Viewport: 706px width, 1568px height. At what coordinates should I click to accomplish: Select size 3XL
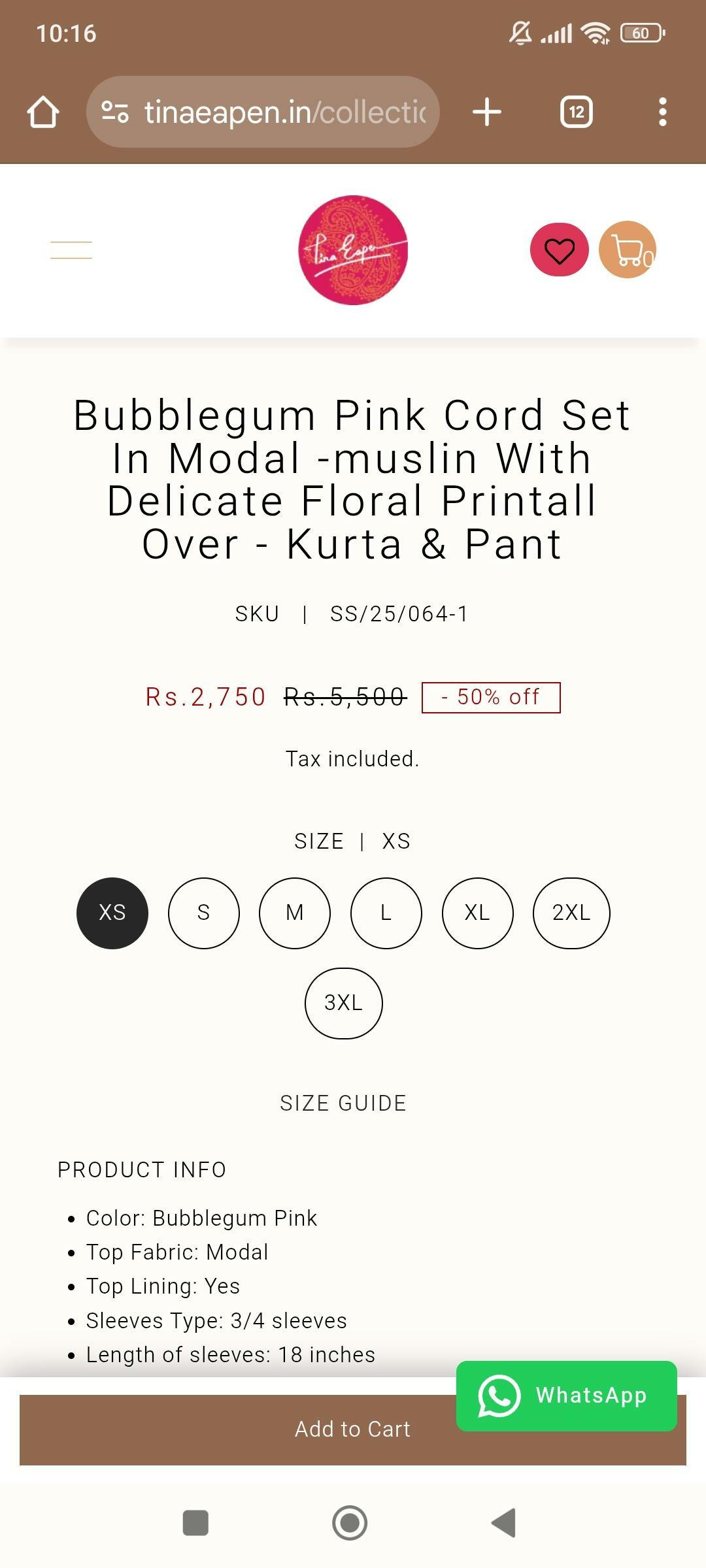click(344, 1003)
